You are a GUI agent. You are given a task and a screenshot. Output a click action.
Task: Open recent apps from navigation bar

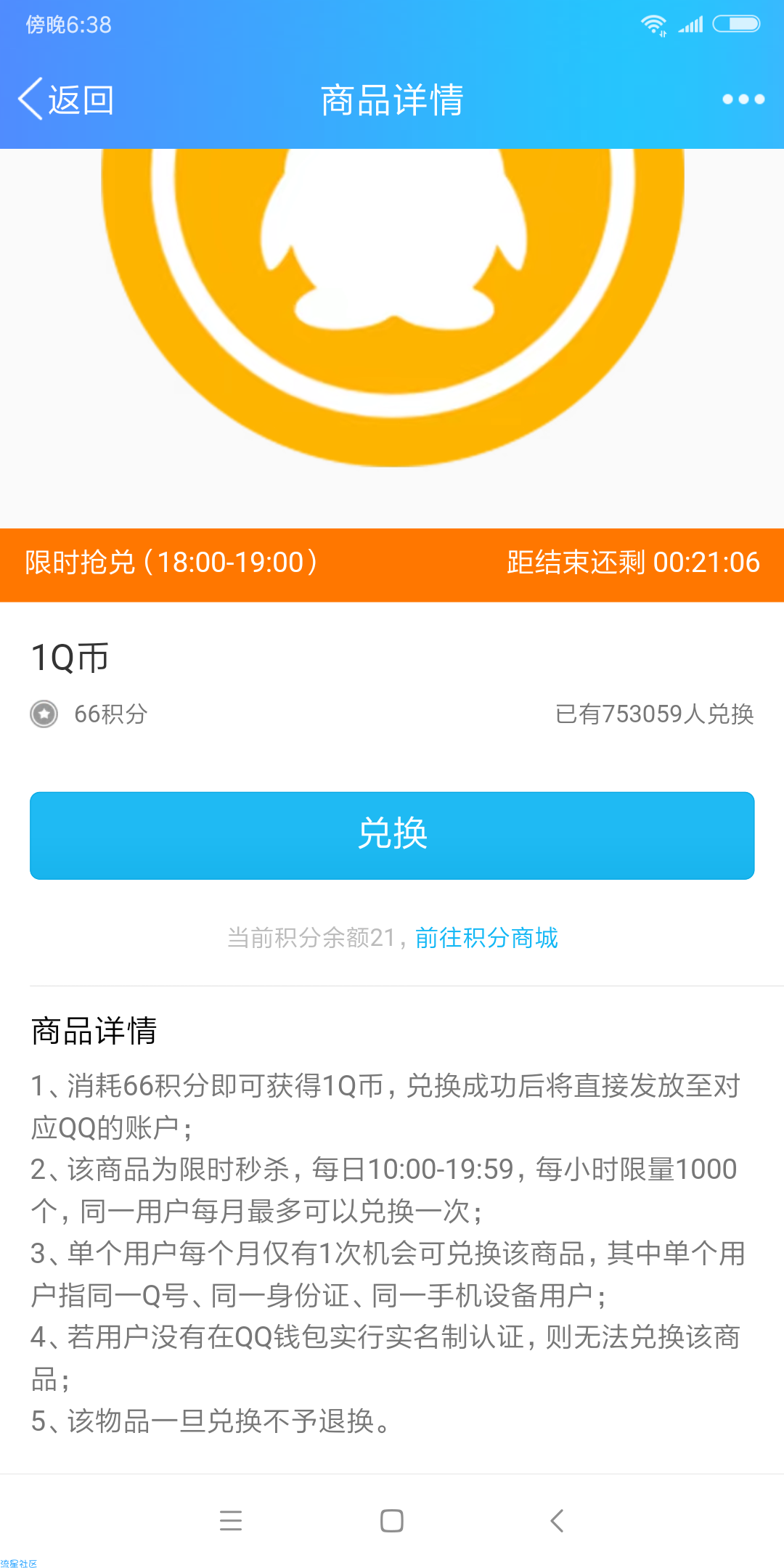[231, 1520]
